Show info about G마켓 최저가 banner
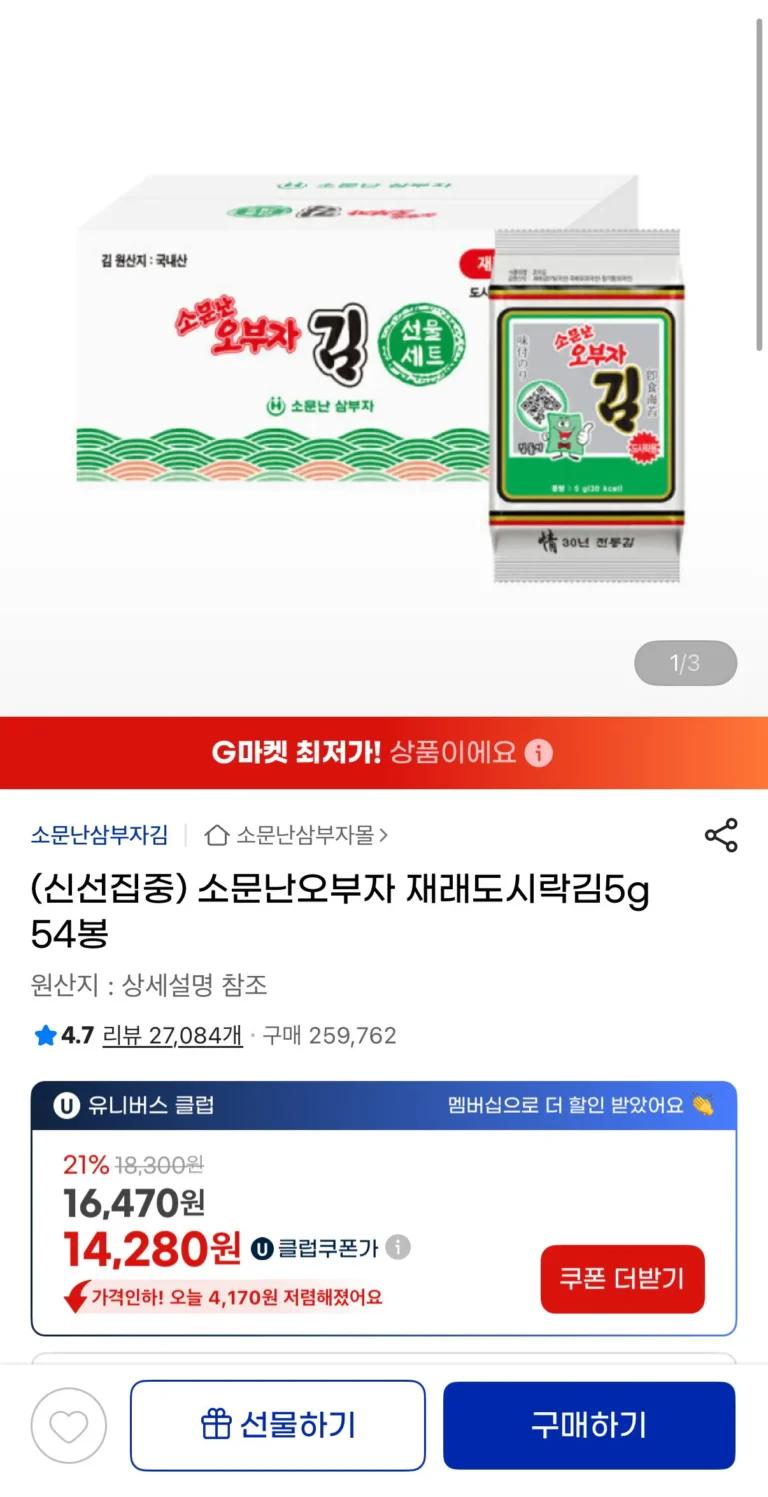This screenshot has height=1497, width=768. (539, 752)
